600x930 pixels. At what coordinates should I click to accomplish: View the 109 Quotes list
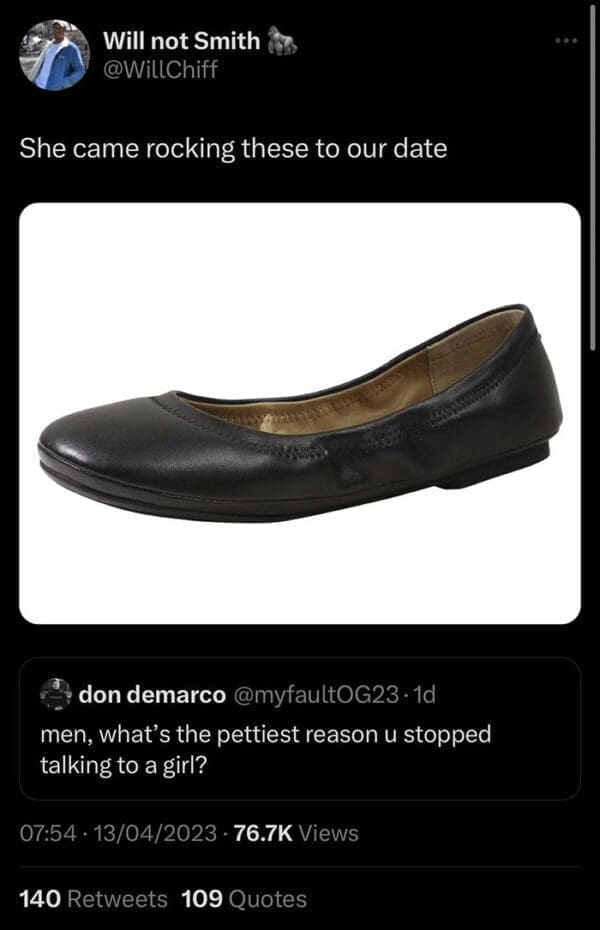(x=246, y=898)
